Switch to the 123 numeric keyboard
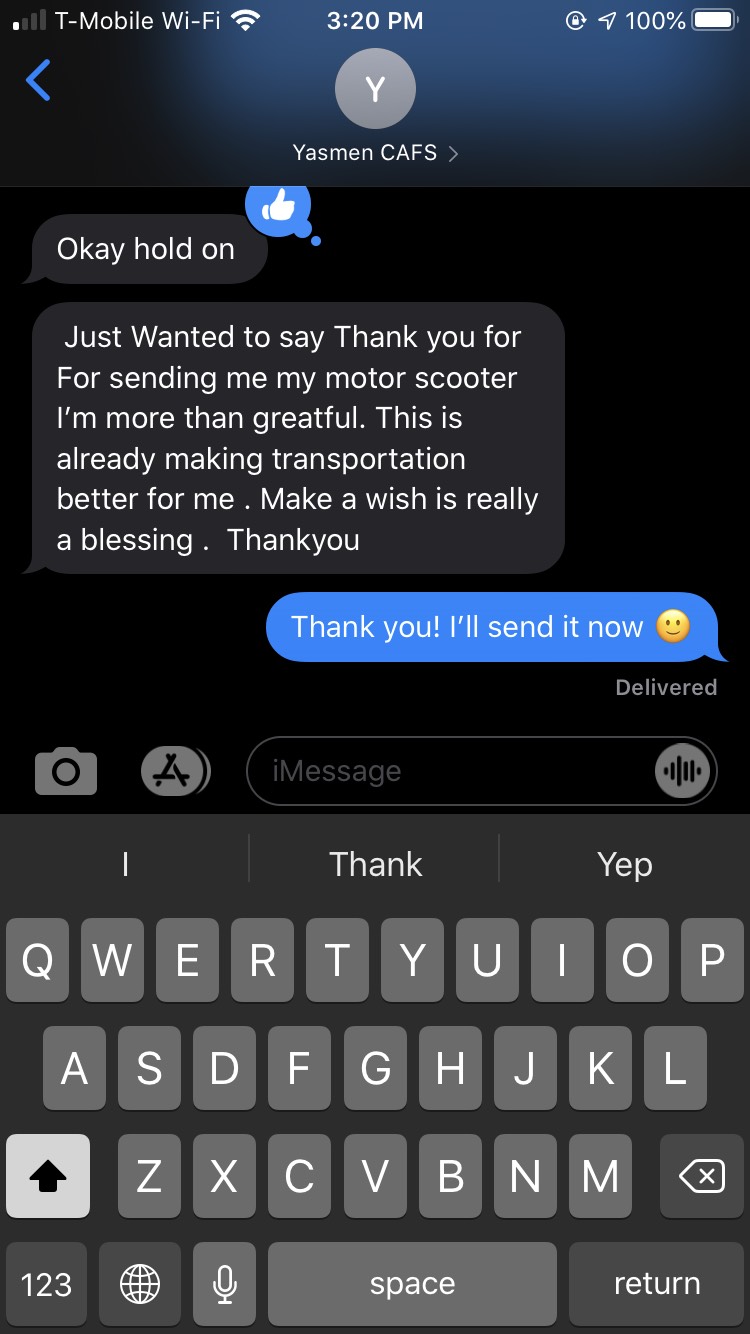The height and width of the screenshot is (1334, 750). (47, 1284)
